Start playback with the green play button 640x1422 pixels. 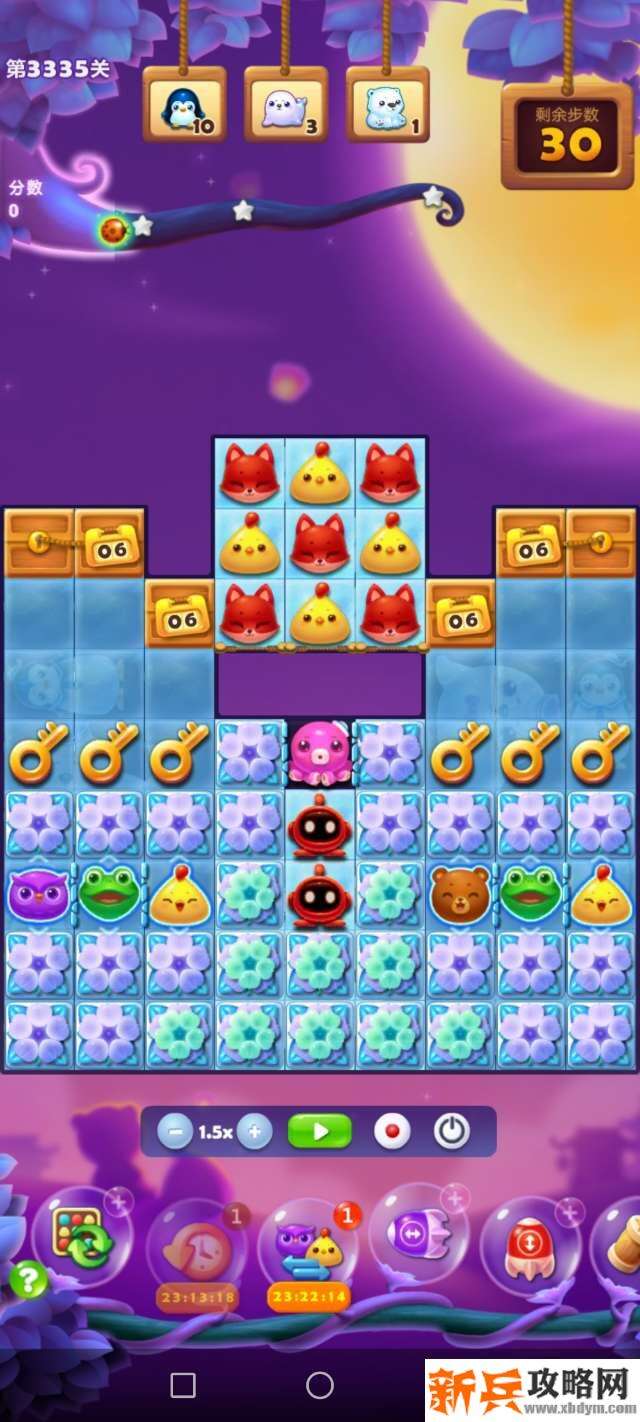pyautogui.click(x=320, y=1132)
